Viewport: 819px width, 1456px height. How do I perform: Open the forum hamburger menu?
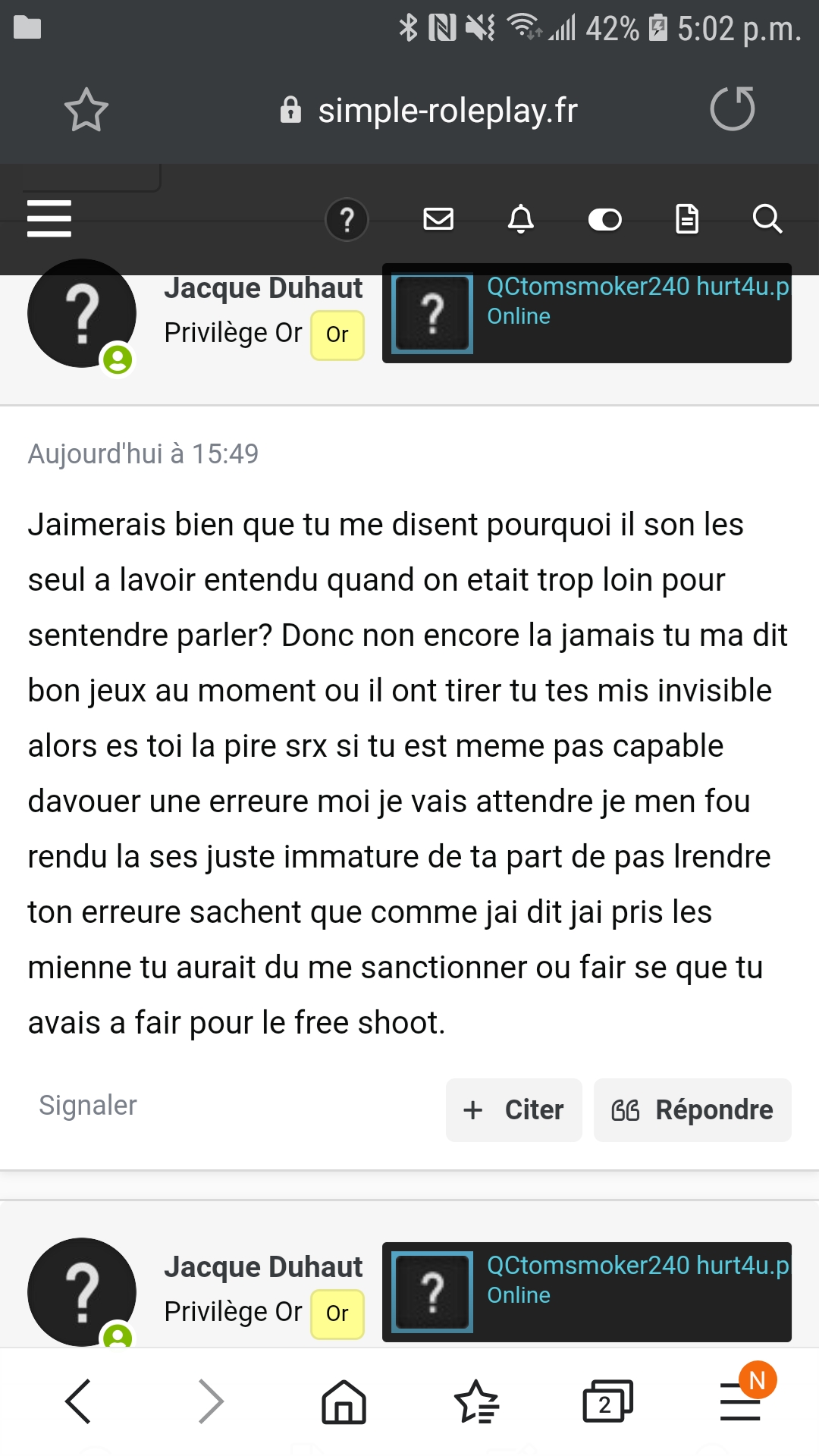(49, 218)
